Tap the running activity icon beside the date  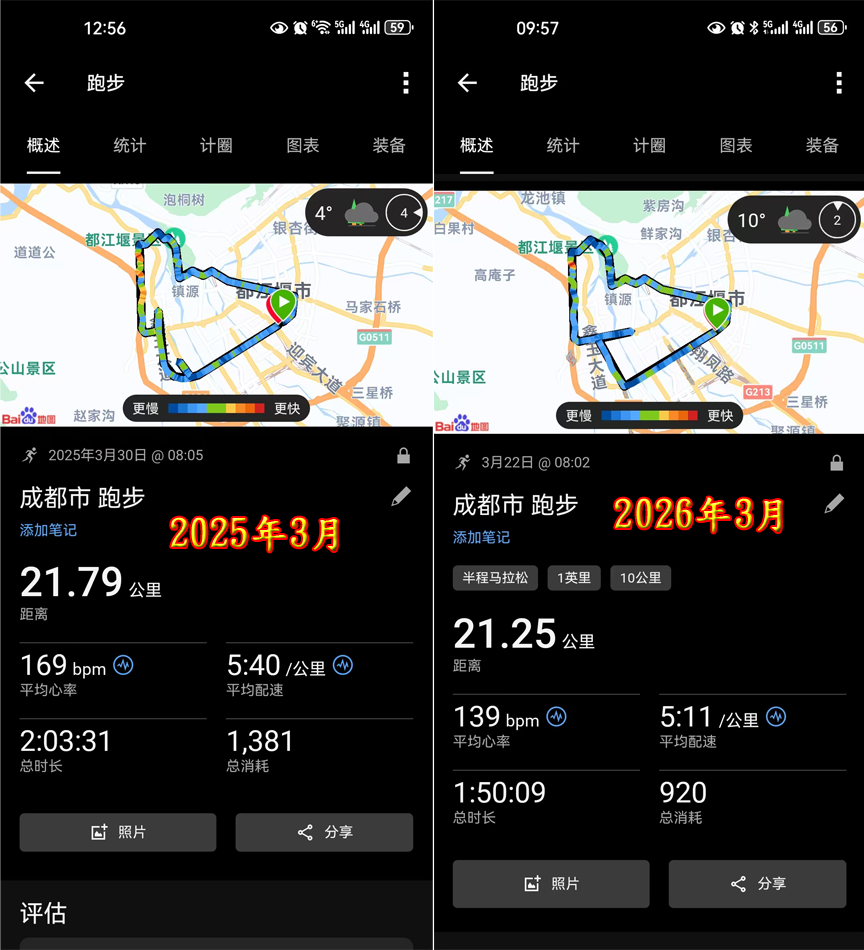point(30,455)
